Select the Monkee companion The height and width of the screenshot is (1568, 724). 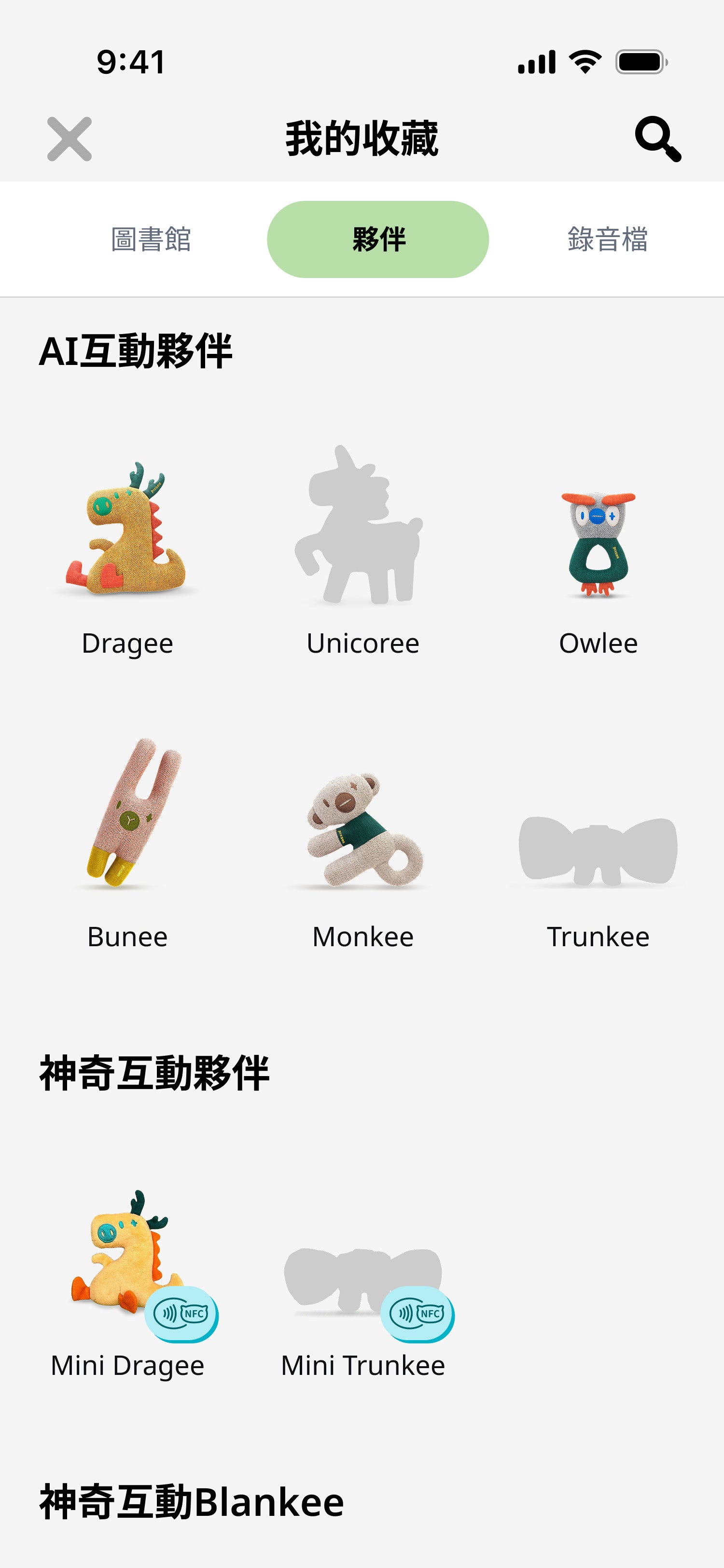(362, 829)
